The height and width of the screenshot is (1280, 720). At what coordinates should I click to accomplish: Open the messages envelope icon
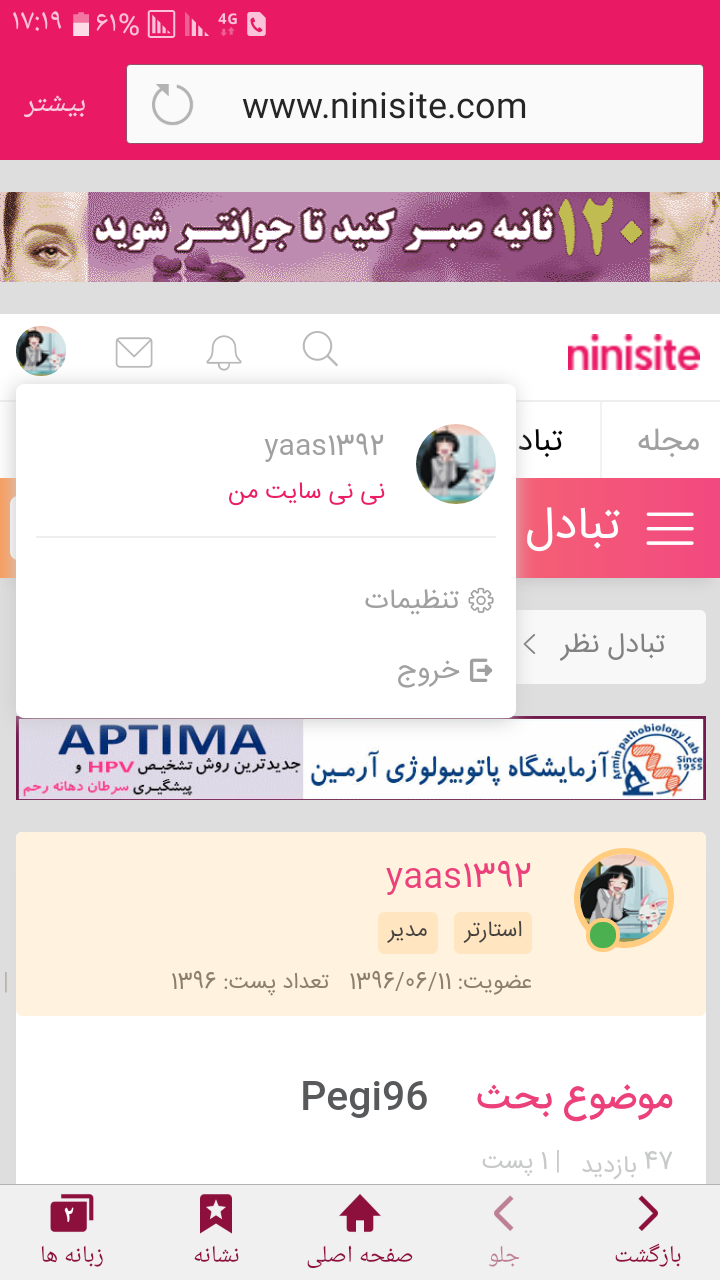coord(134,352)
